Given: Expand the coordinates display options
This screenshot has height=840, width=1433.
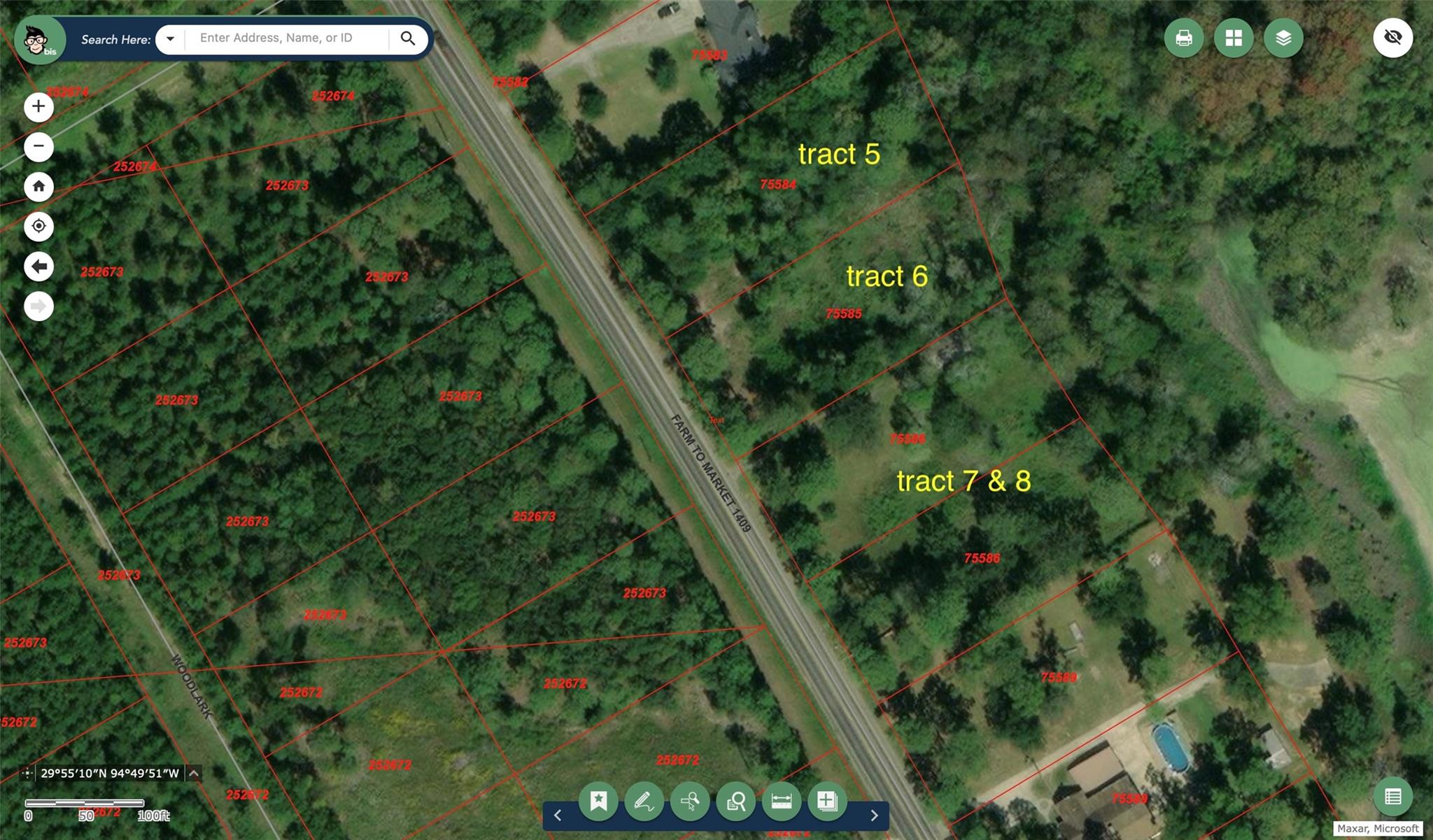Looking at the screenshot, I should (x=194, y=773).
